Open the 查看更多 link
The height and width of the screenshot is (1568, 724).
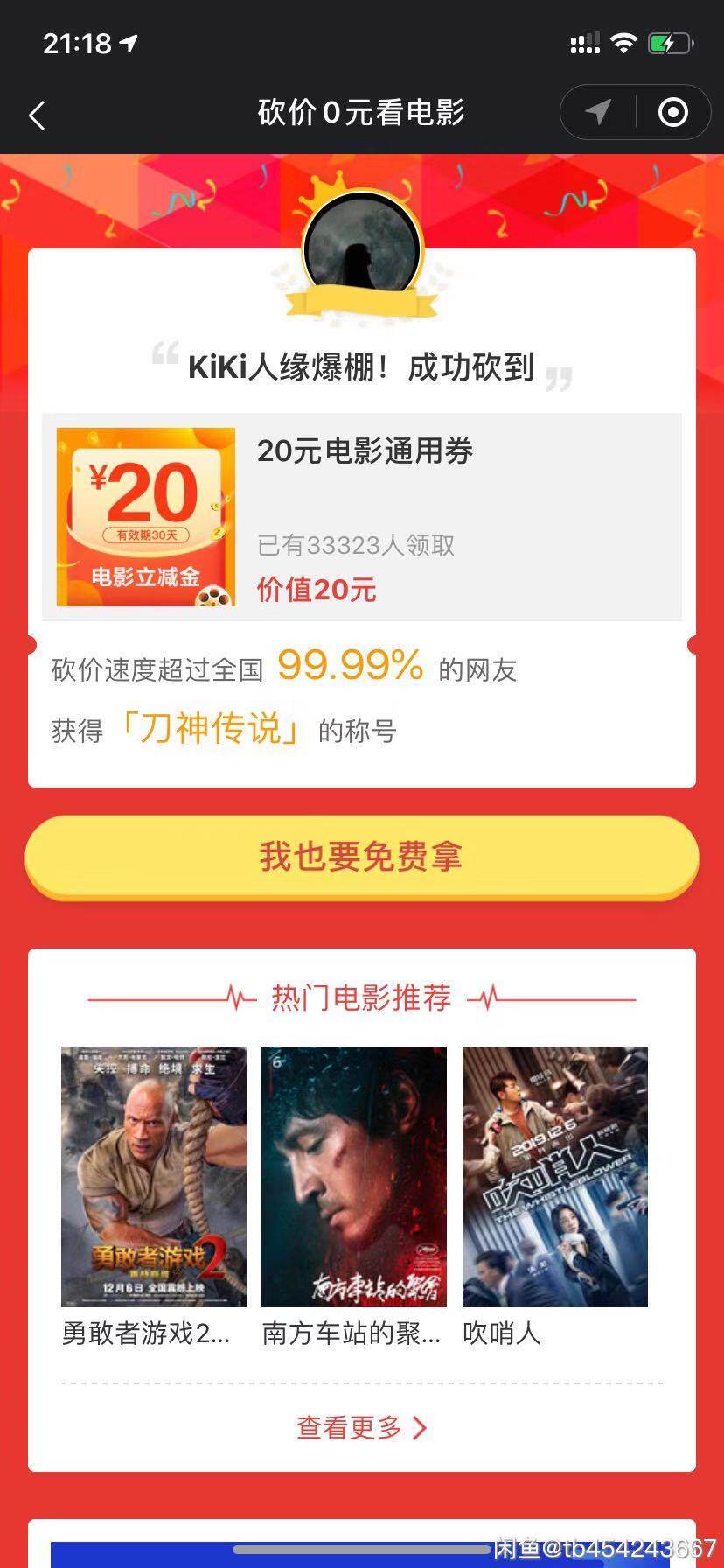353,1427
